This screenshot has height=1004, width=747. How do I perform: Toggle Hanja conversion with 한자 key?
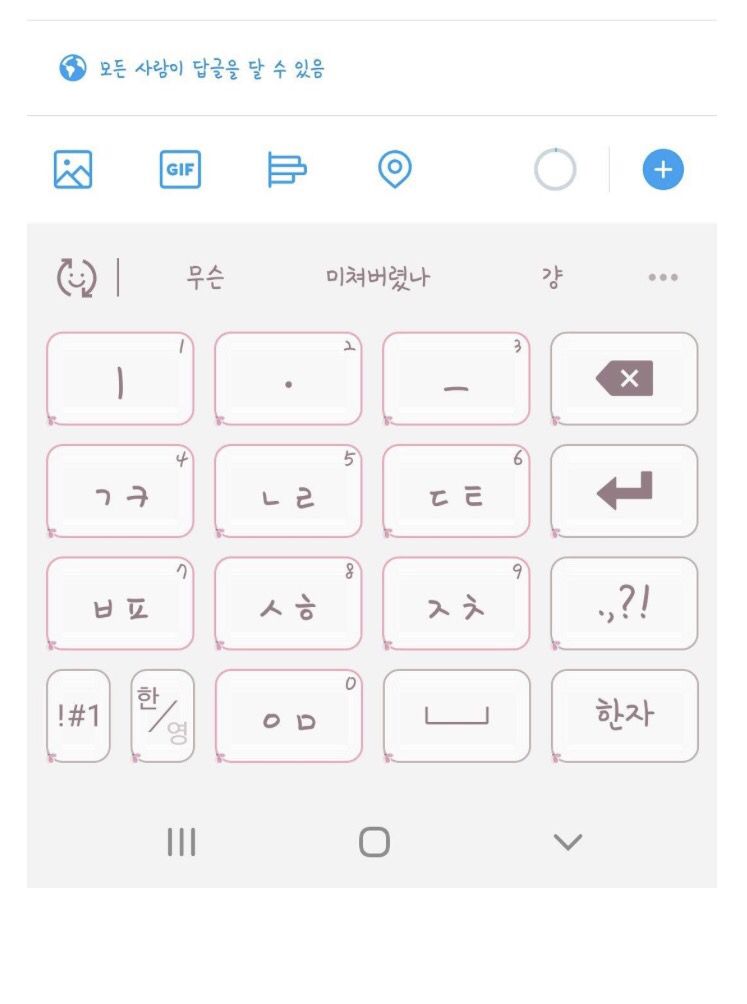624,716
